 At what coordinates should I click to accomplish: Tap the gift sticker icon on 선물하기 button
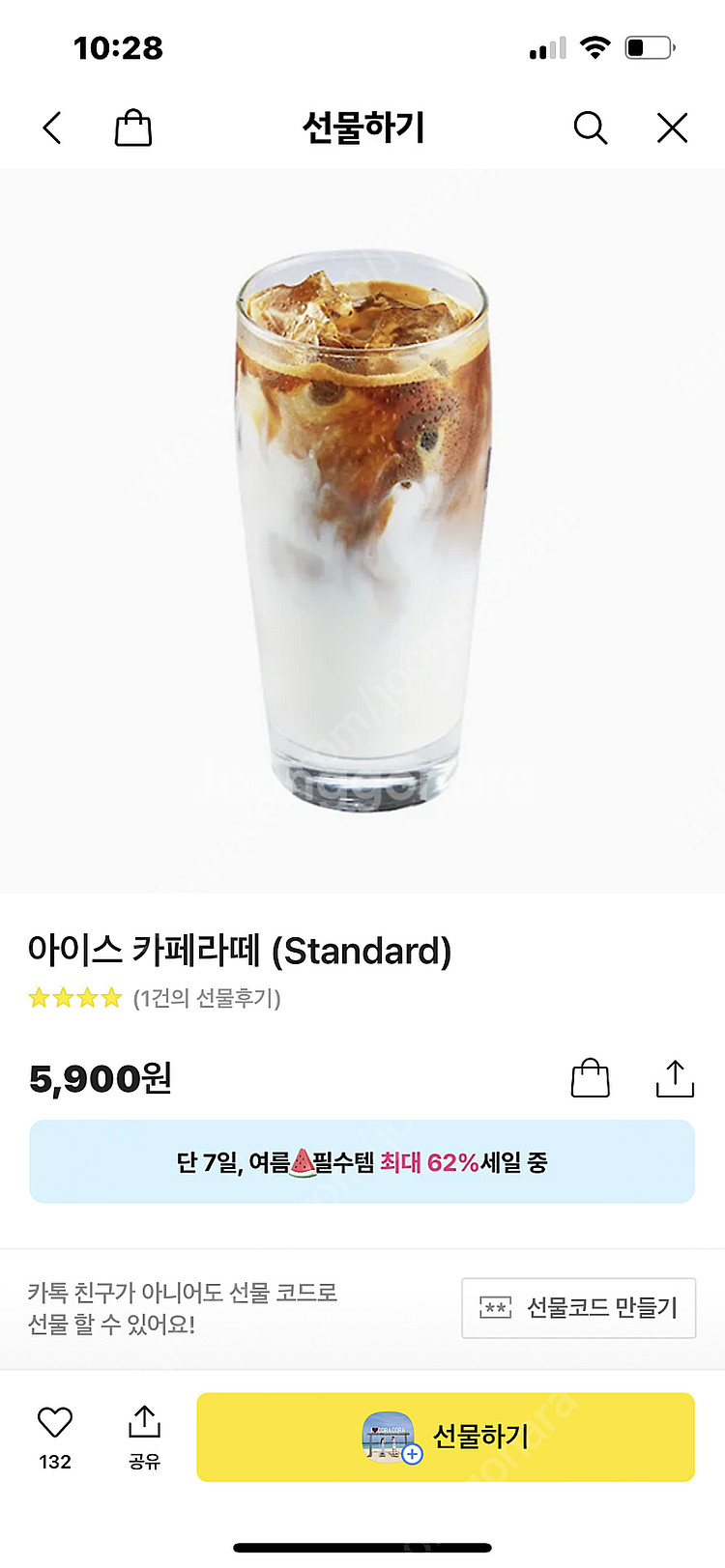(x=389, y=1437)
